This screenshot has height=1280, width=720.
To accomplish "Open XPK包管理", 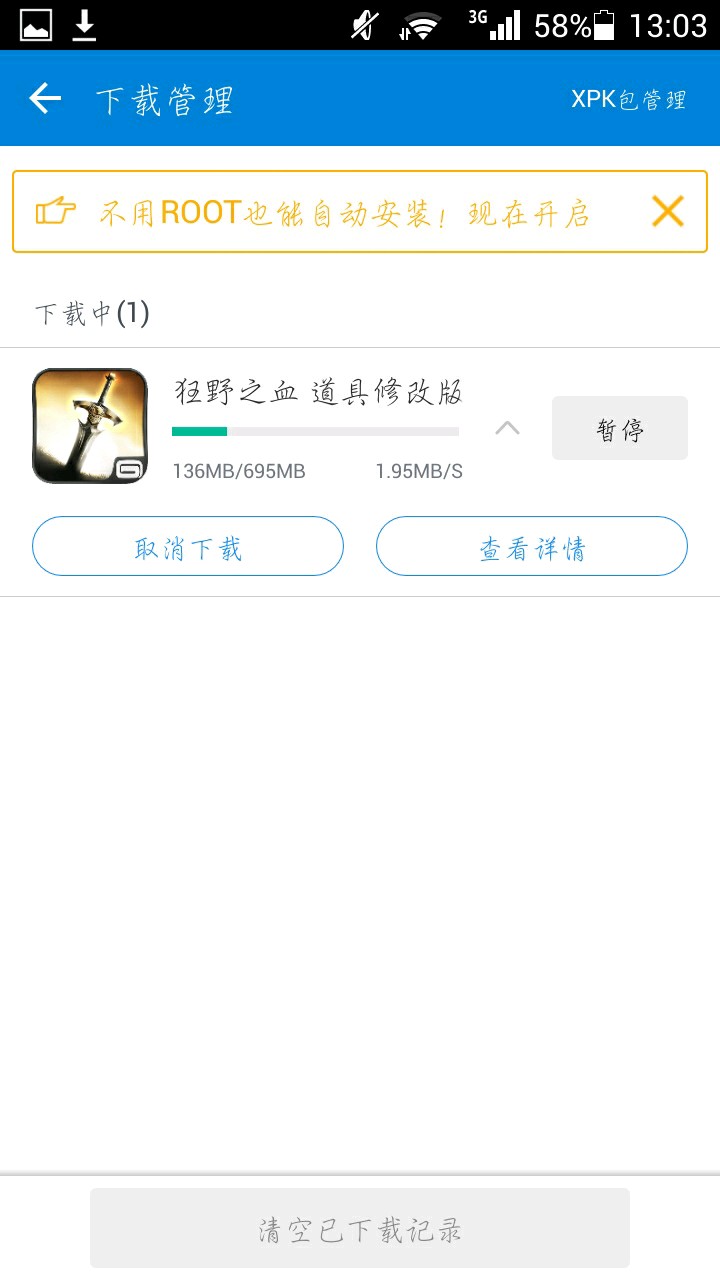I will coord(628,100).
